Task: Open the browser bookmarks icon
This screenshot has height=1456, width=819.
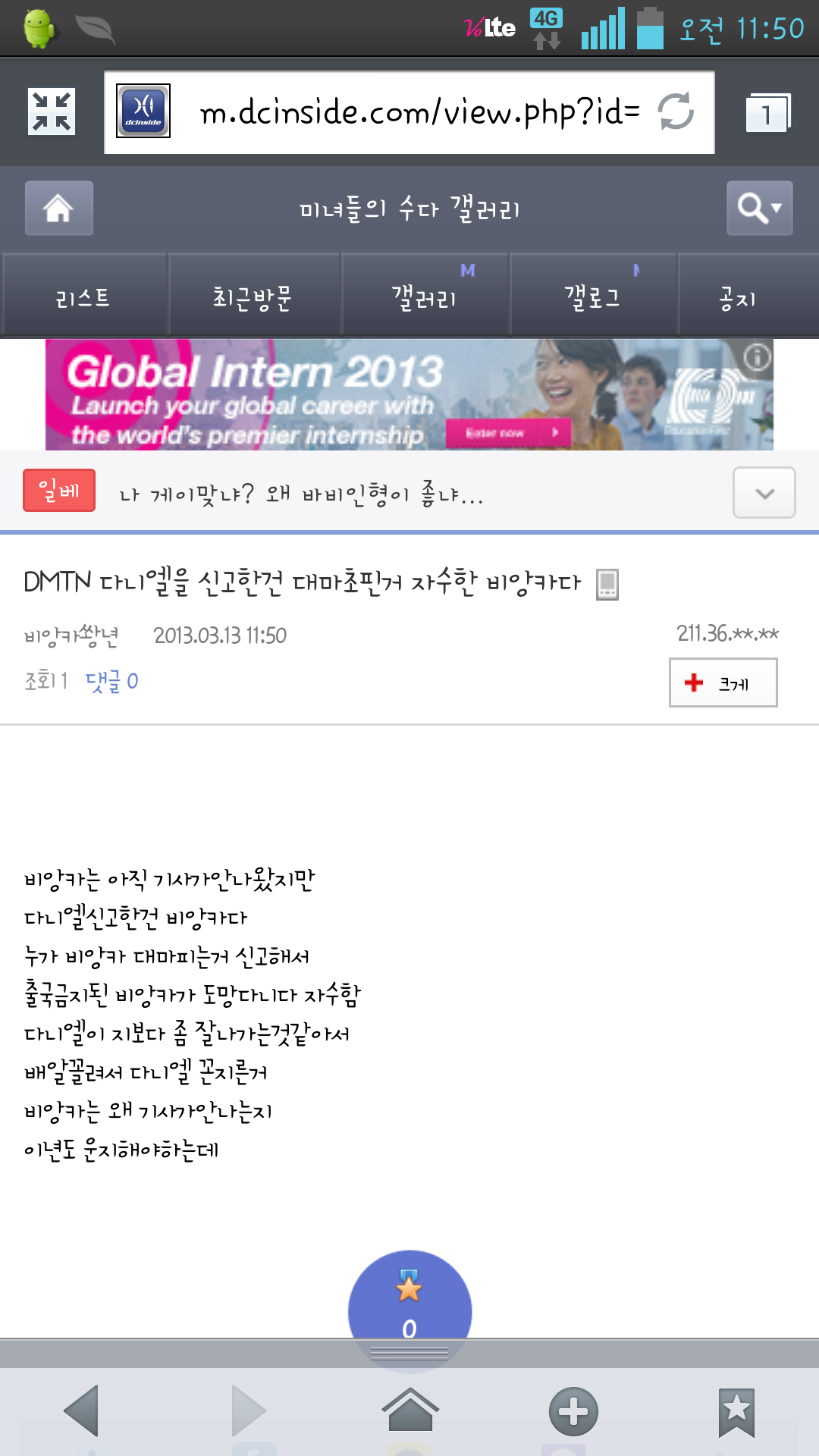Action: click(x=736, y=1411)
